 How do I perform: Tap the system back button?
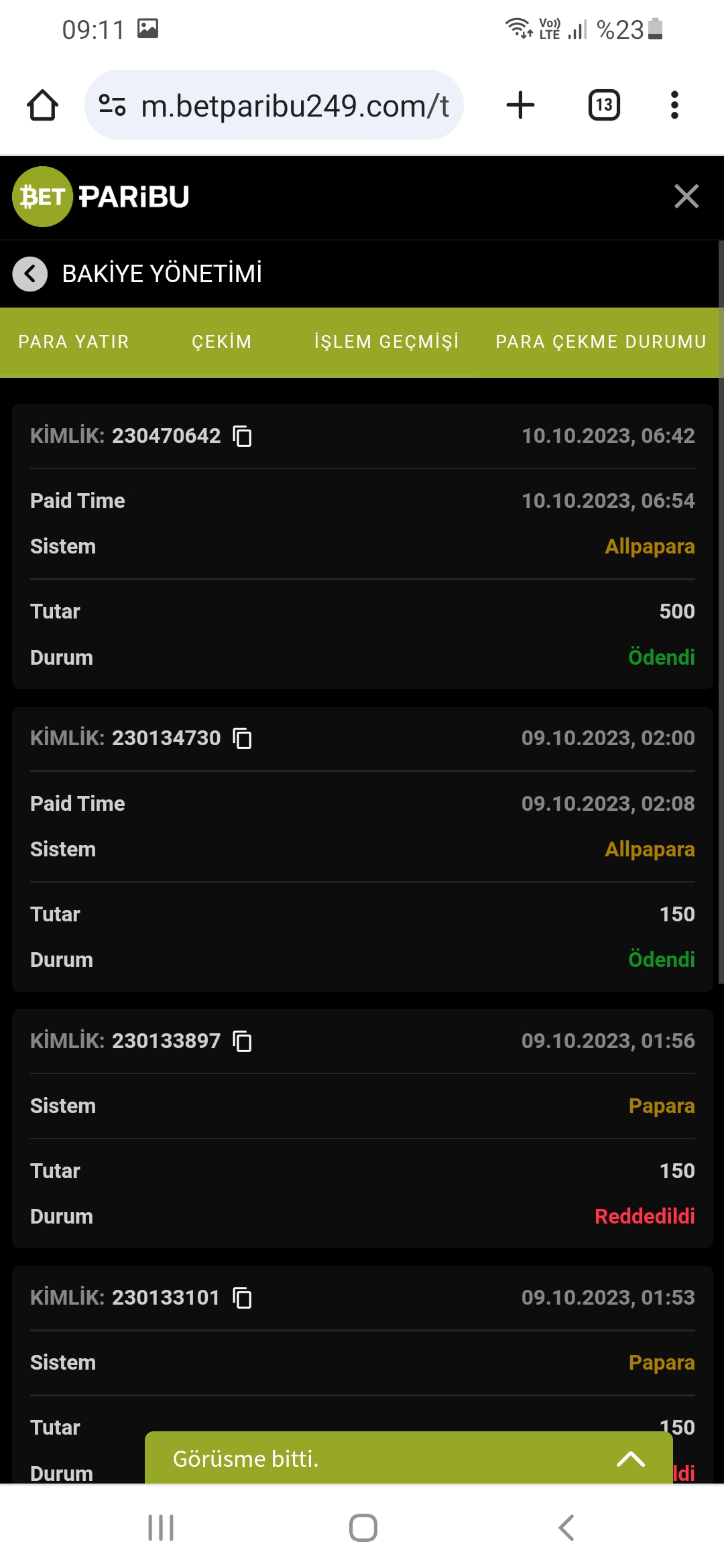tap(566, 1528)
